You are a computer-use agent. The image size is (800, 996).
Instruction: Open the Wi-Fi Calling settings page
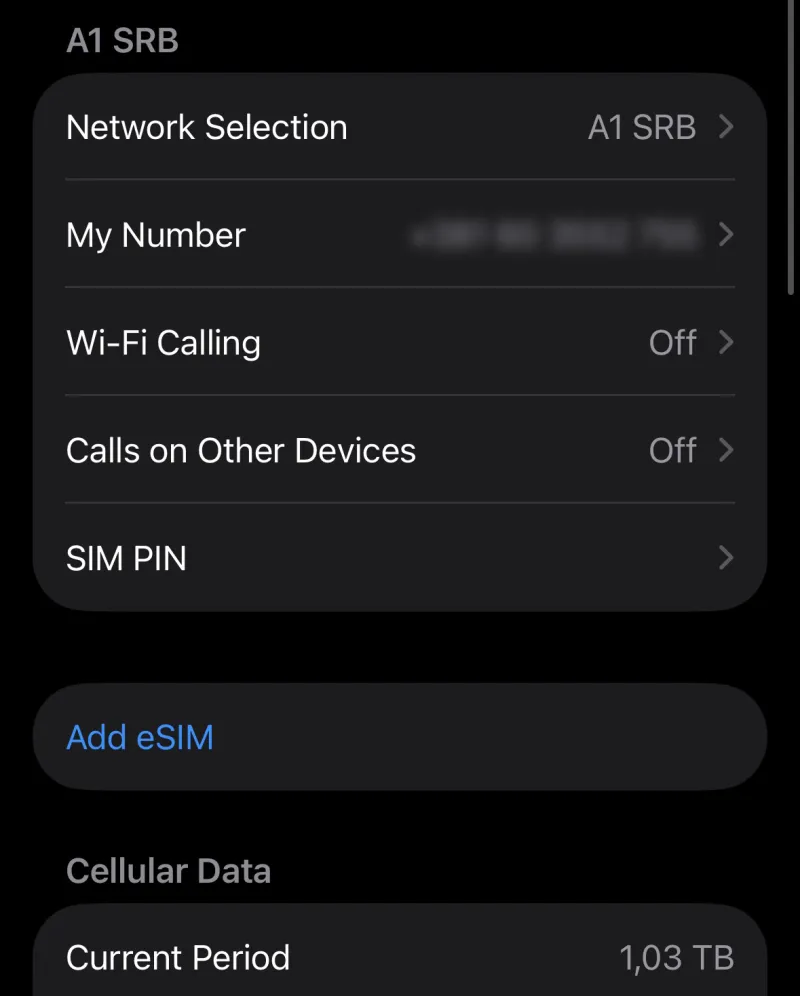pos(163,343)
